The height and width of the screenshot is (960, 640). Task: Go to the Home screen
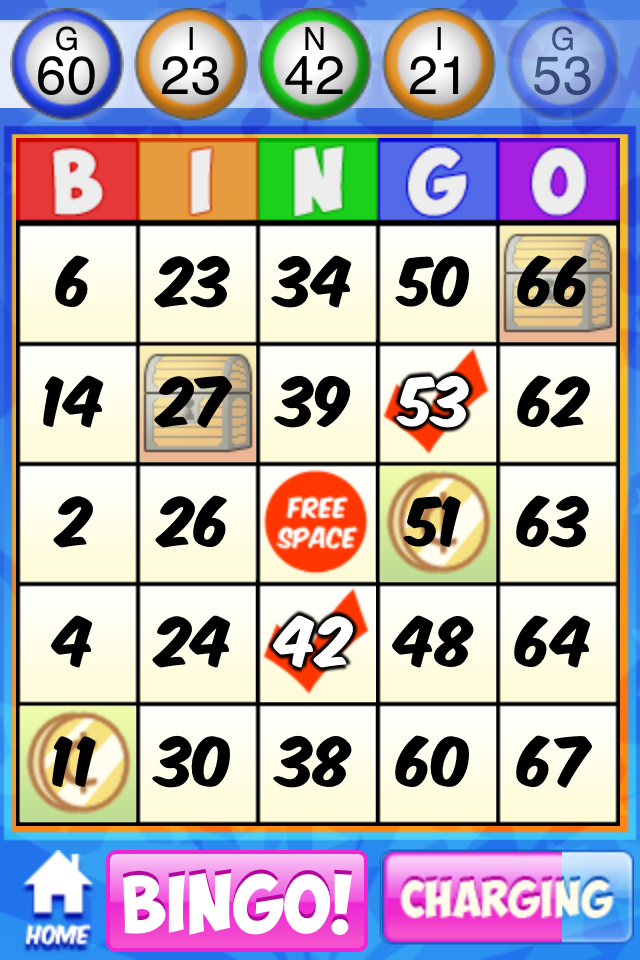pyautogui.click(x=57, y=900)
